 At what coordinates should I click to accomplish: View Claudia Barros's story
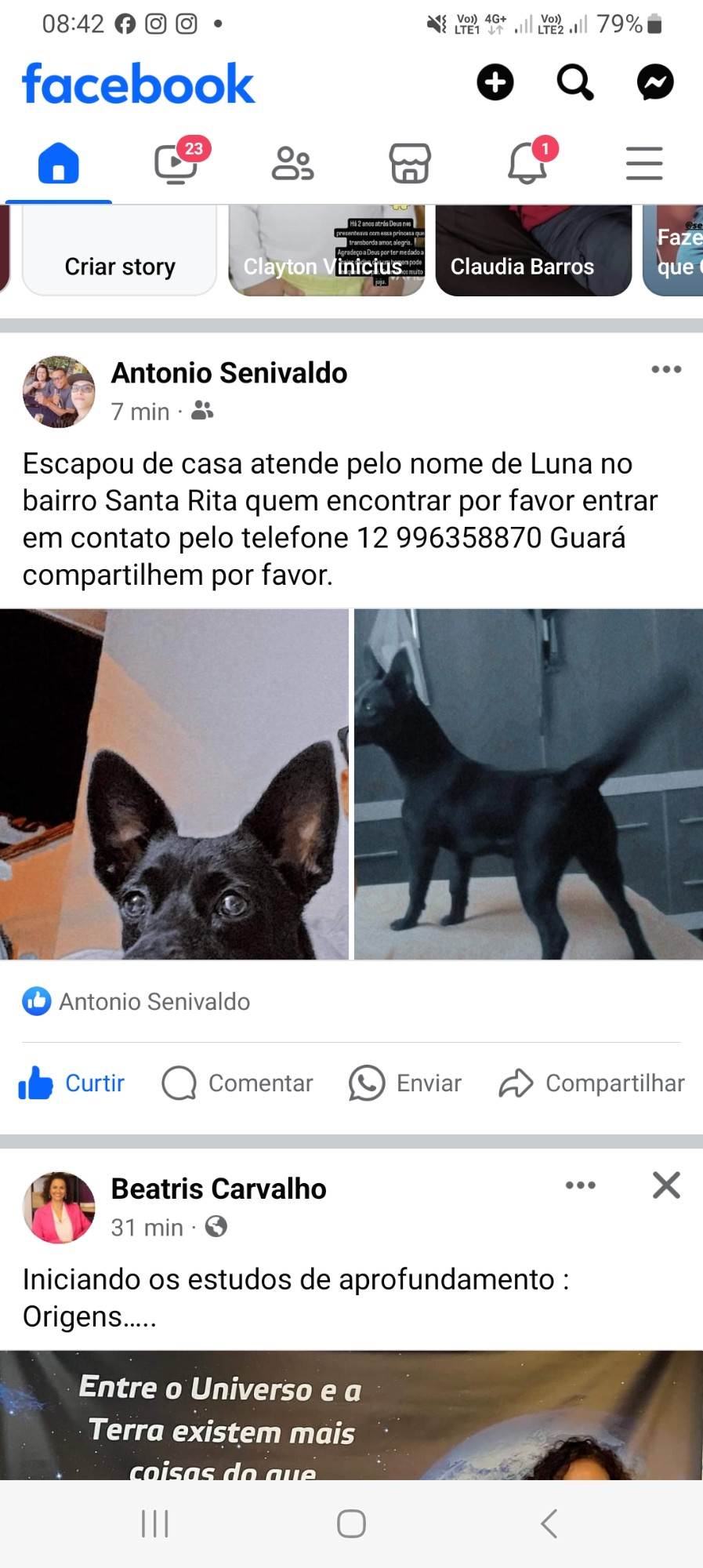click(533, 252)
